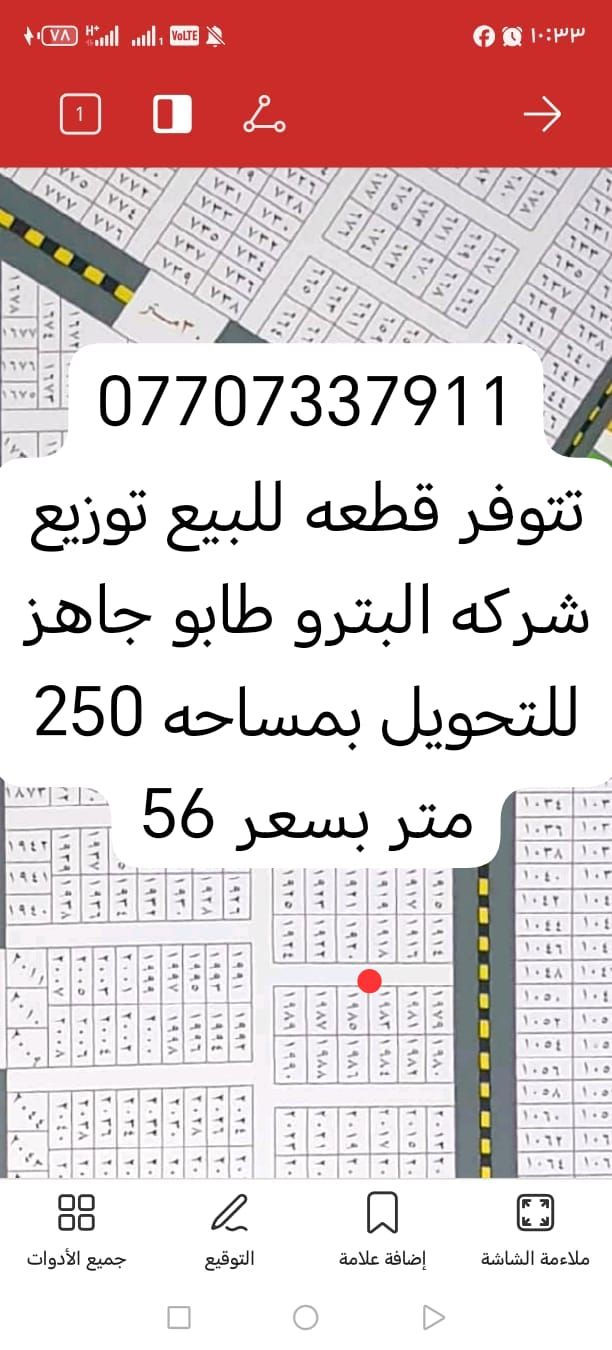Go to the system home screen
612x1350 pixels.
coord(306,1317)
